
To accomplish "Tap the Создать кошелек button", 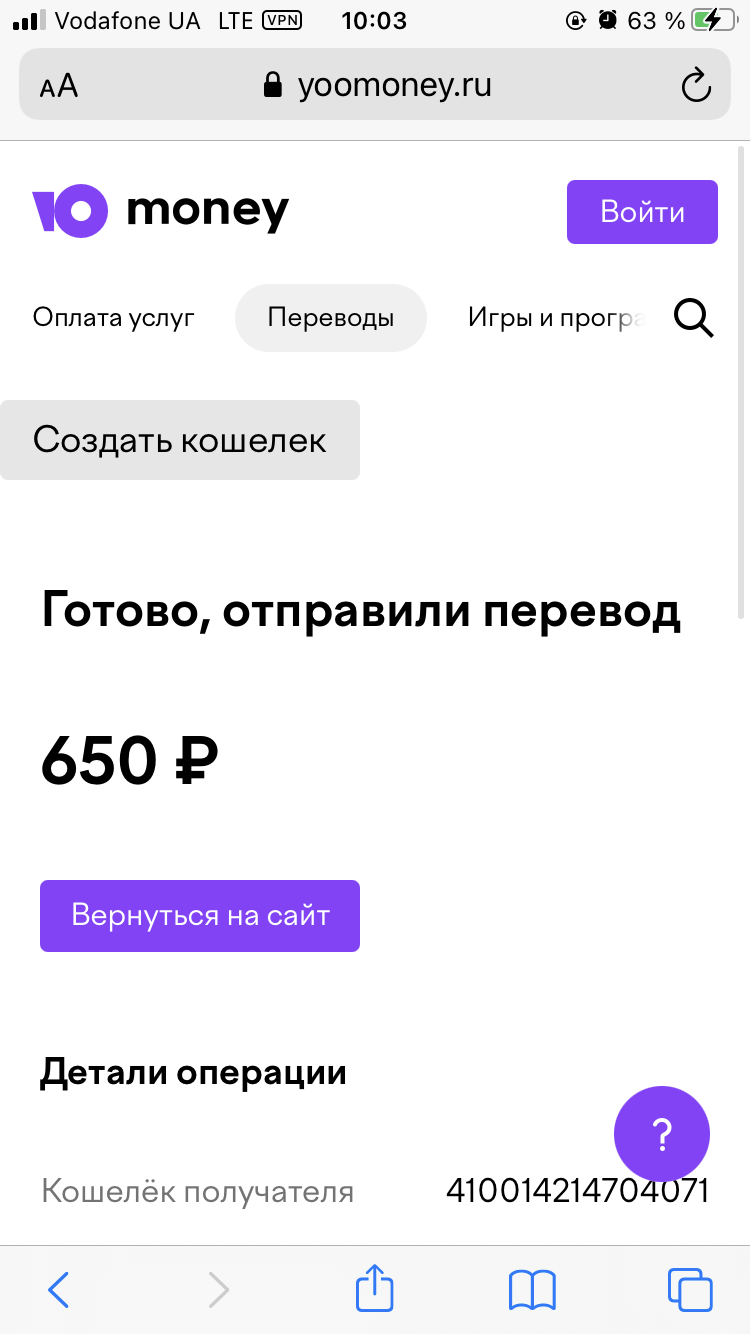I will point(180,440).
